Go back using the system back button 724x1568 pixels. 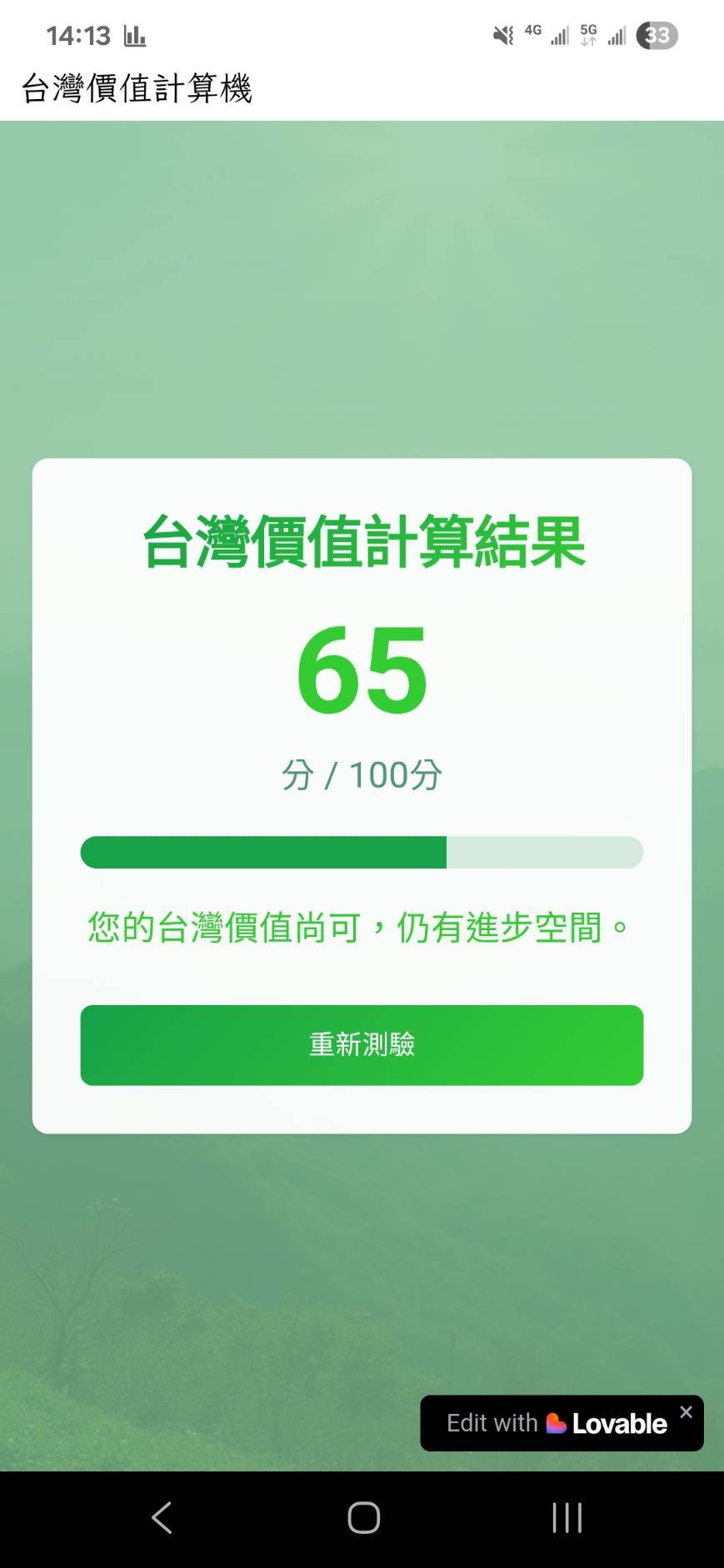[x=162, y=1517]
